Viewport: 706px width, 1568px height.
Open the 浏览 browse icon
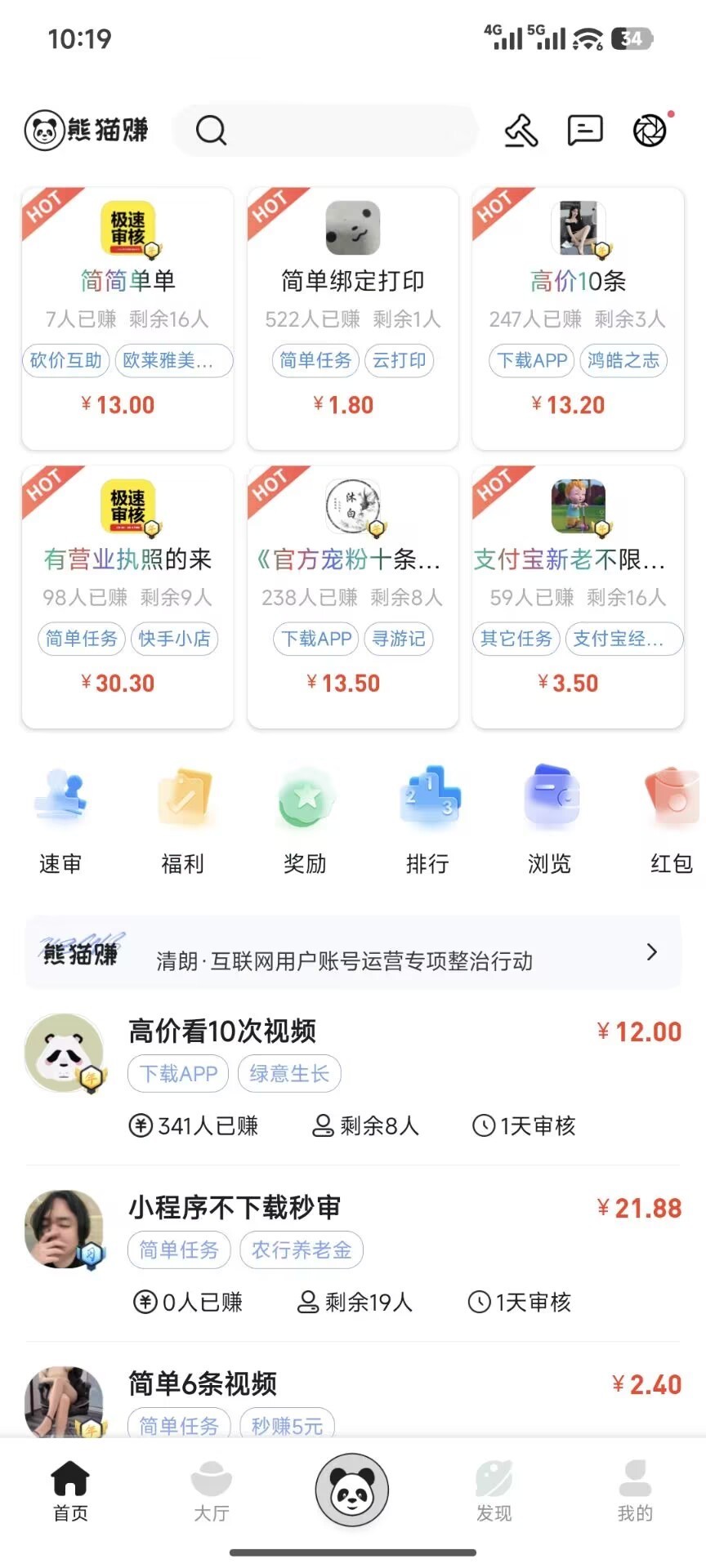(x=552, y=817)
